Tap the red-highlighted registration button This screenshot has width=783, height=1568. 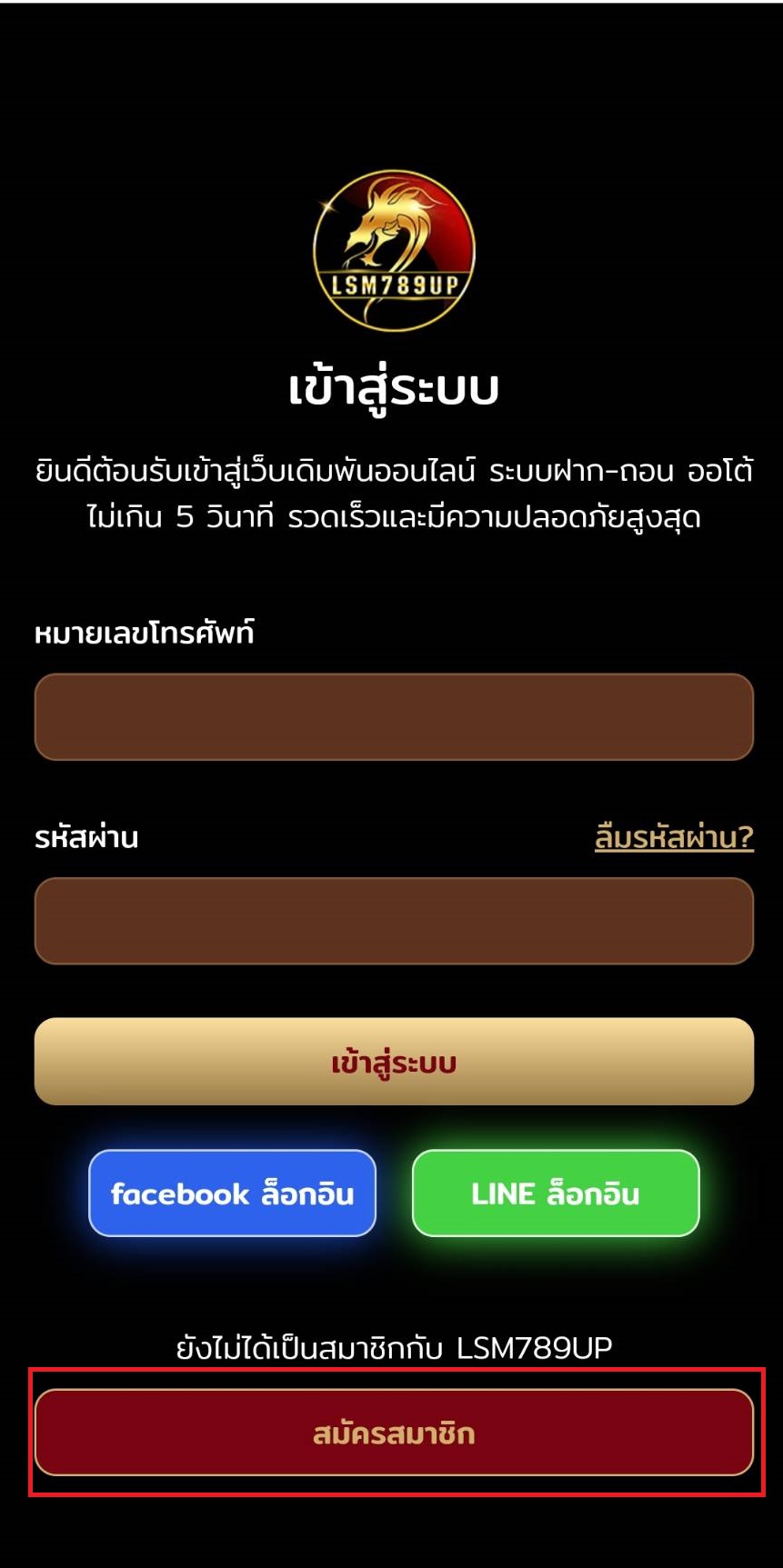(391, 1432)
